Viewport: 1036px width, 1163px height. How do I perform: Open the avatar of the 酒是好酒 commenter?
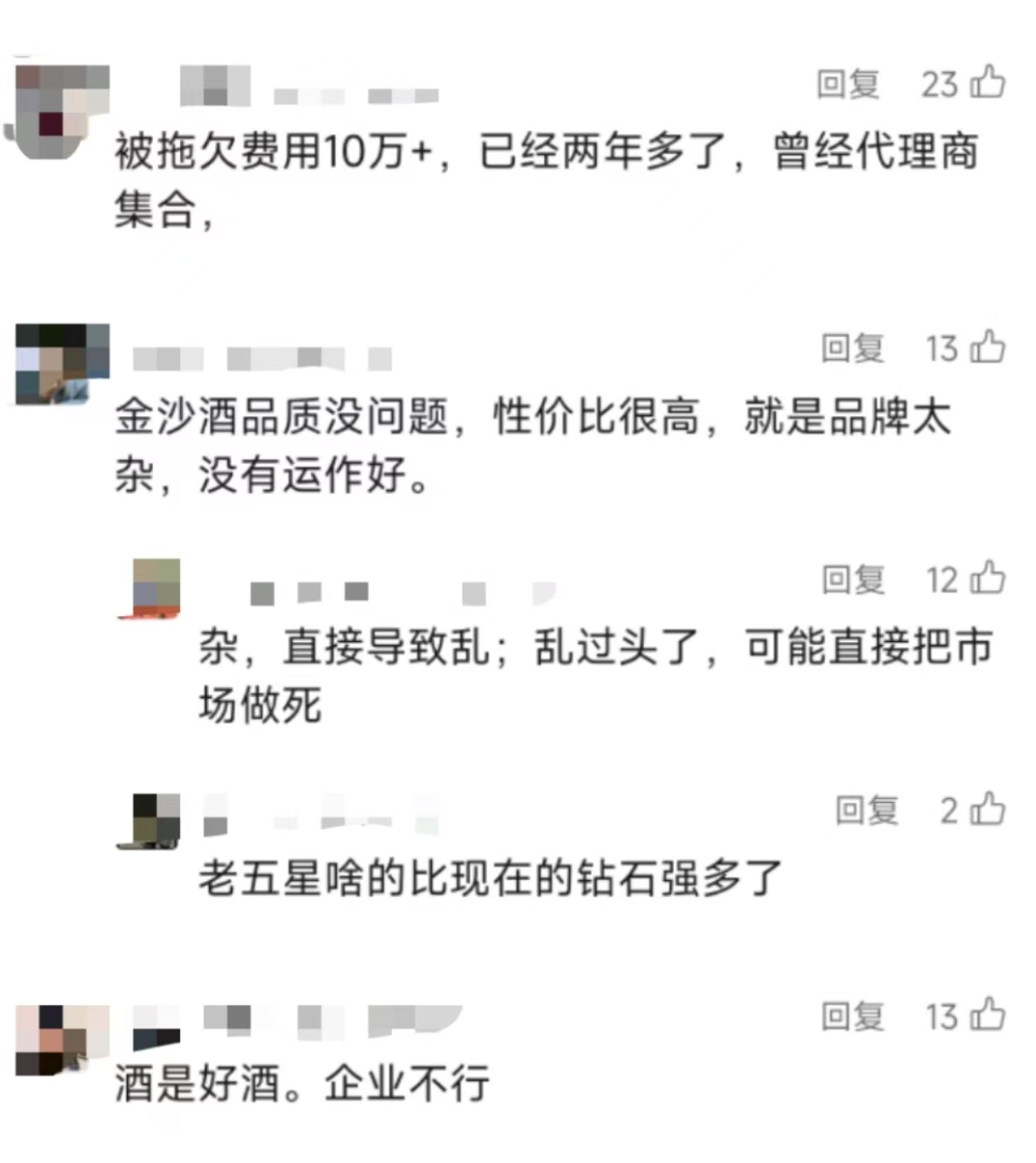(63, 1040)
